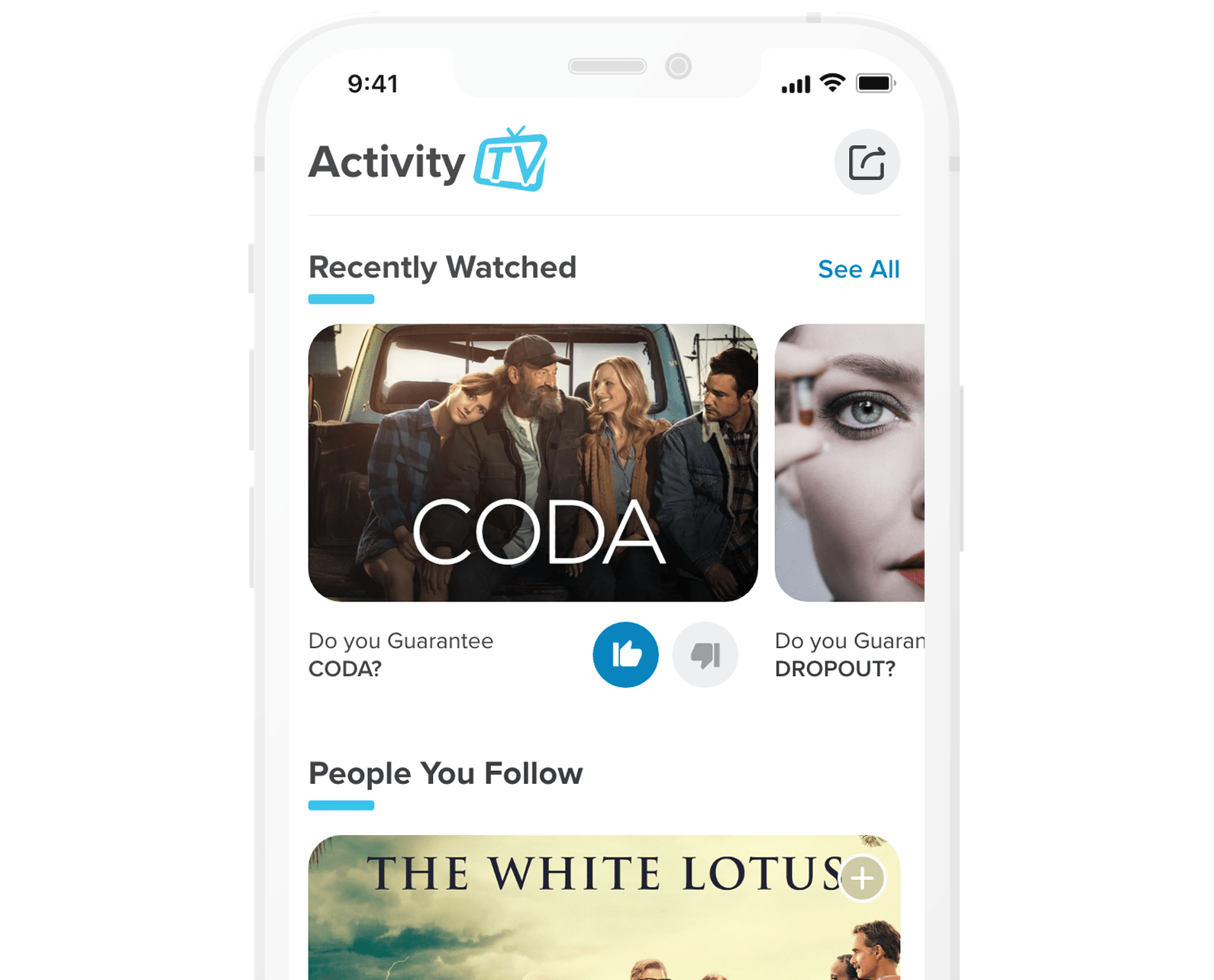Open the CODA movie card

pyautogui.click(x=533, y=463)
